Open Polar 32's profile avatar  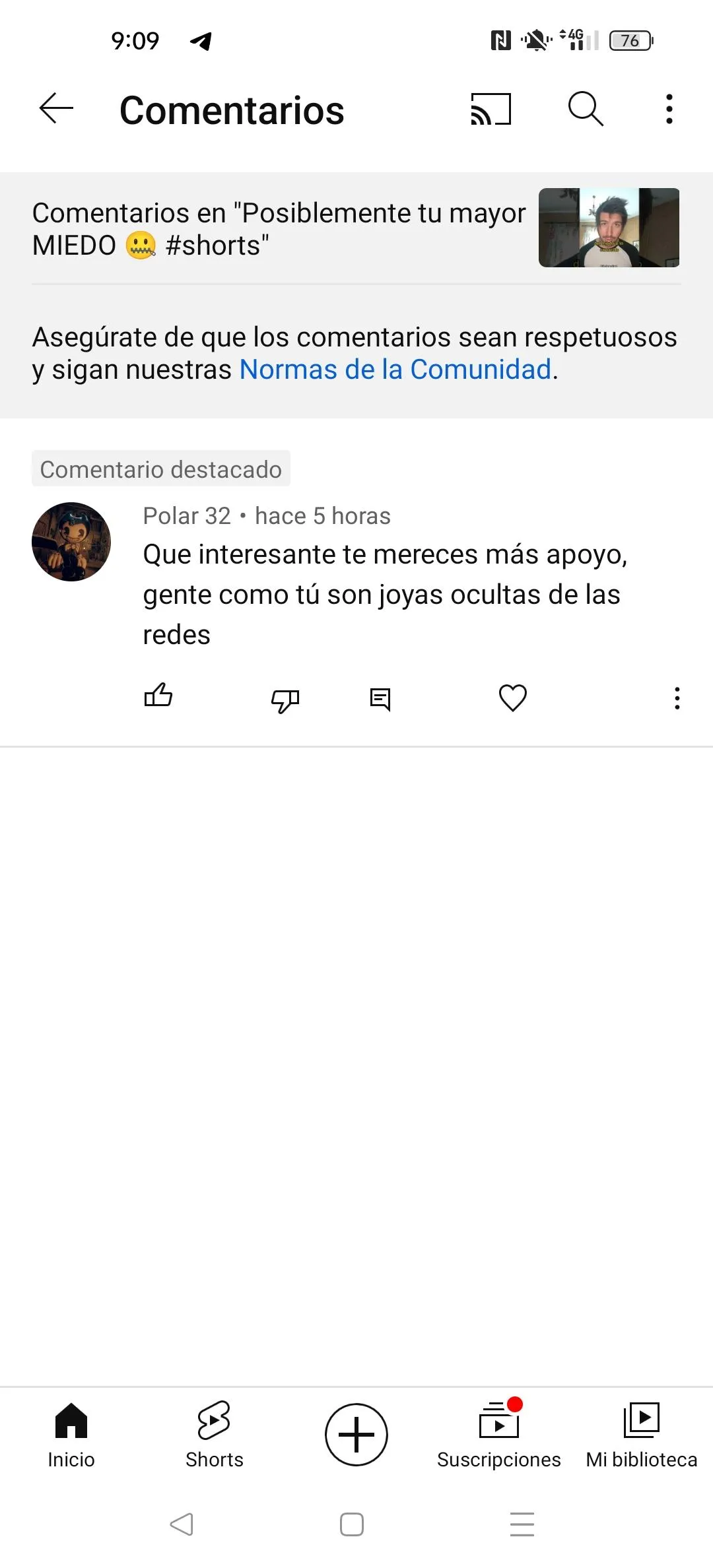pyautogui.click(x=71, y=542)
